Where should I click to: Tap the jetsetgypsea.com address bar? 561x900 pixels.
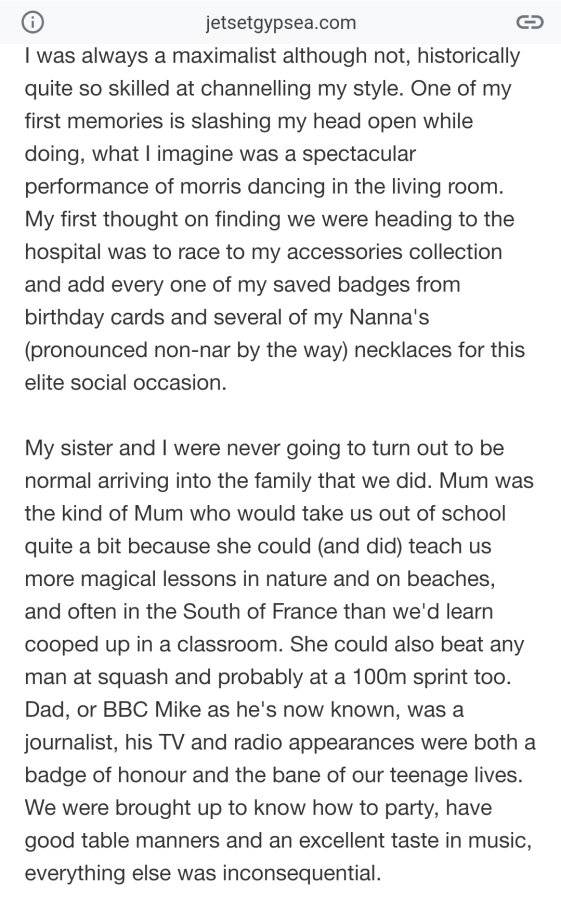281,23
